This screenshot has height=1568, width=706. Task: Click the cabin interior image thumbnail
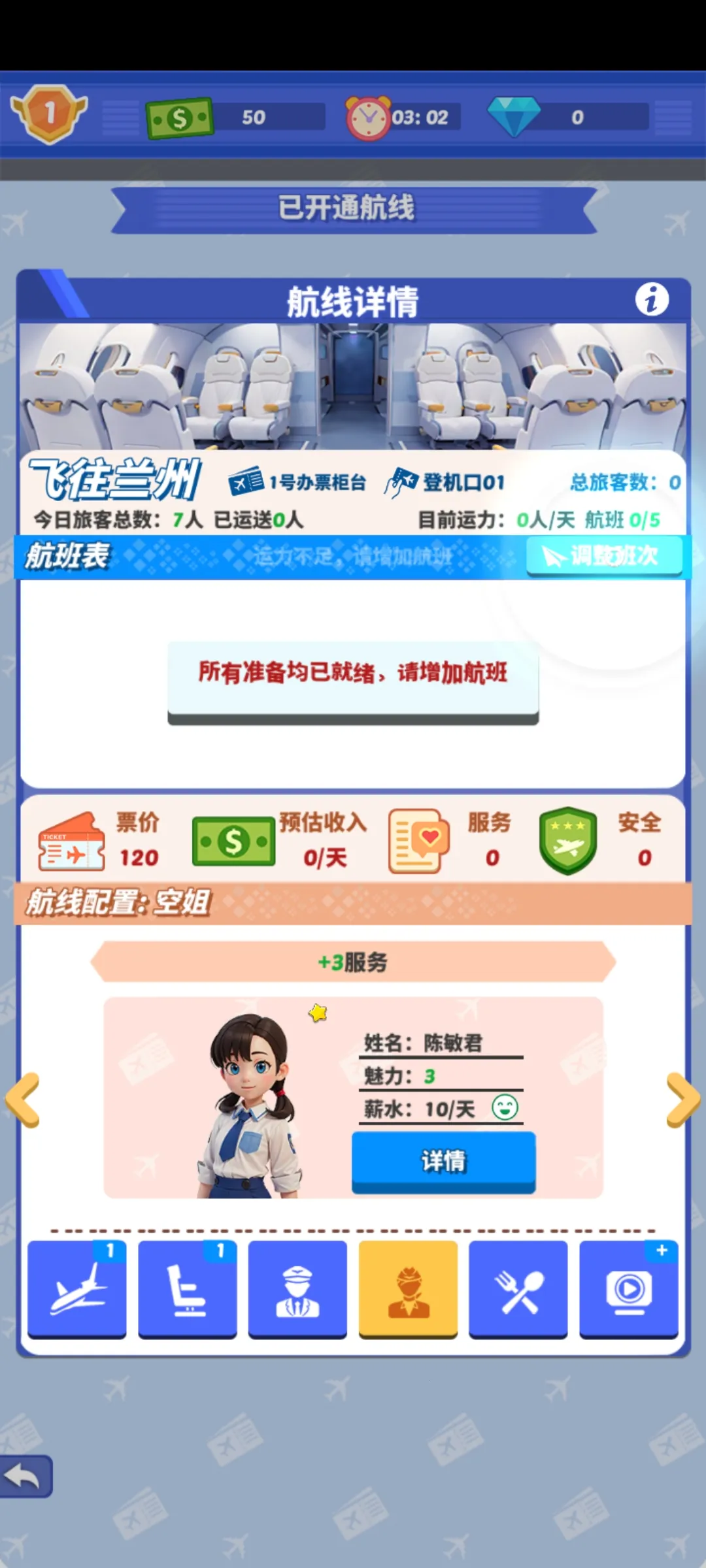(353, 385)
